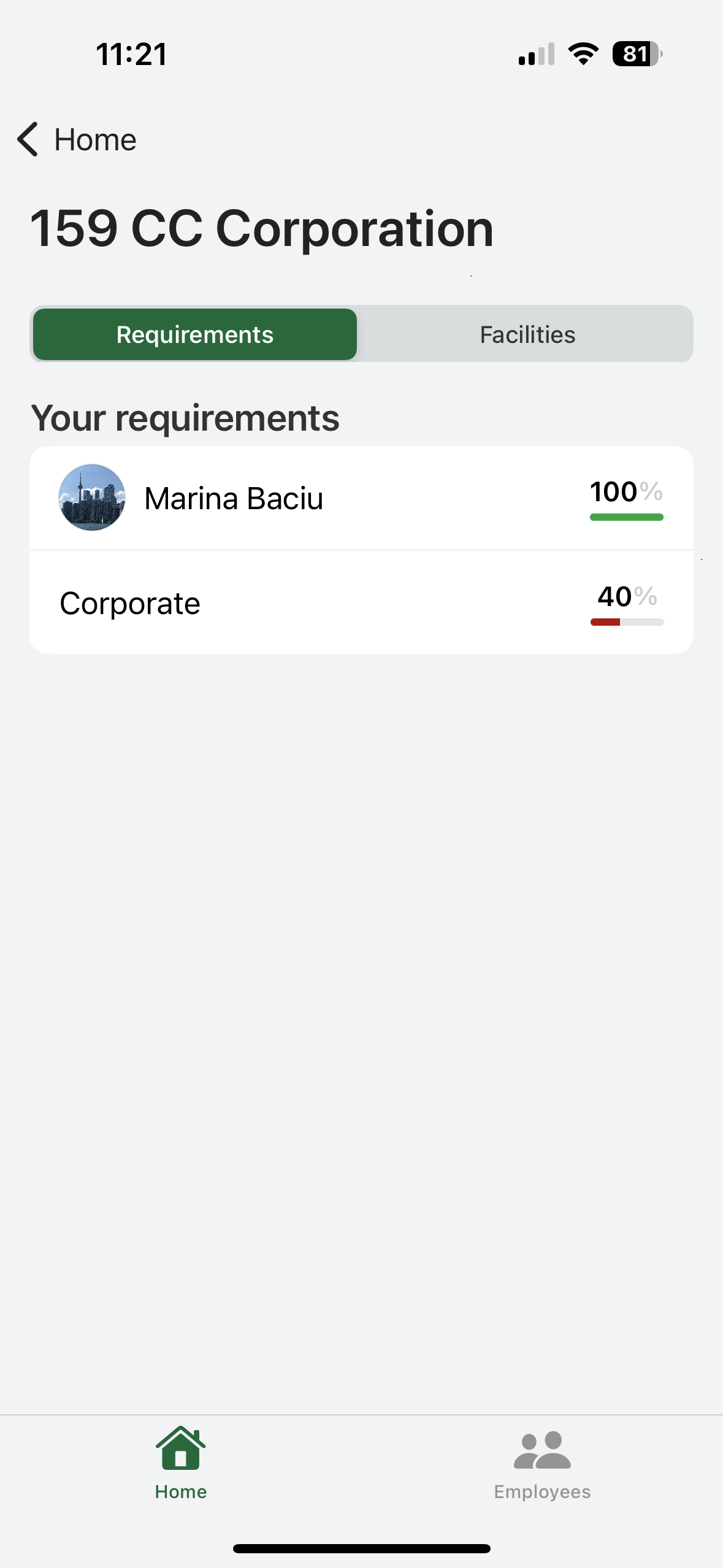Screen dimensions: 723x1568
Task: Select the Requirements segment
Action: pyautogui.click(x=195, y=334)
